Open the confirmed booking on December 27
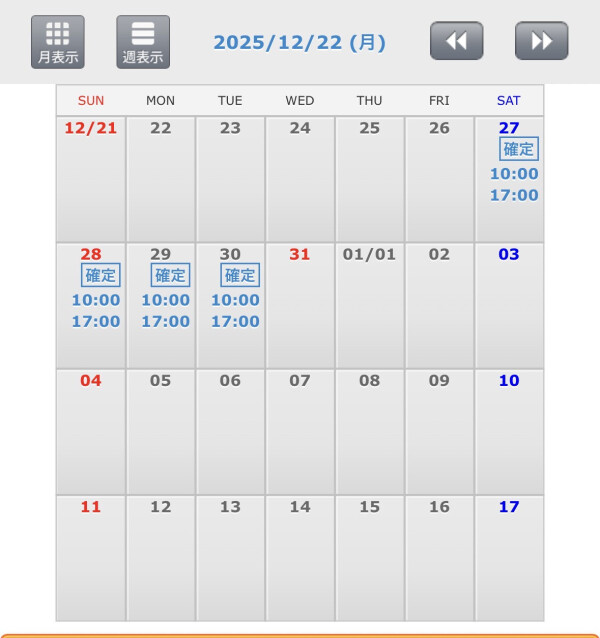This screenshot has width=600, height=638. (519, 149)
